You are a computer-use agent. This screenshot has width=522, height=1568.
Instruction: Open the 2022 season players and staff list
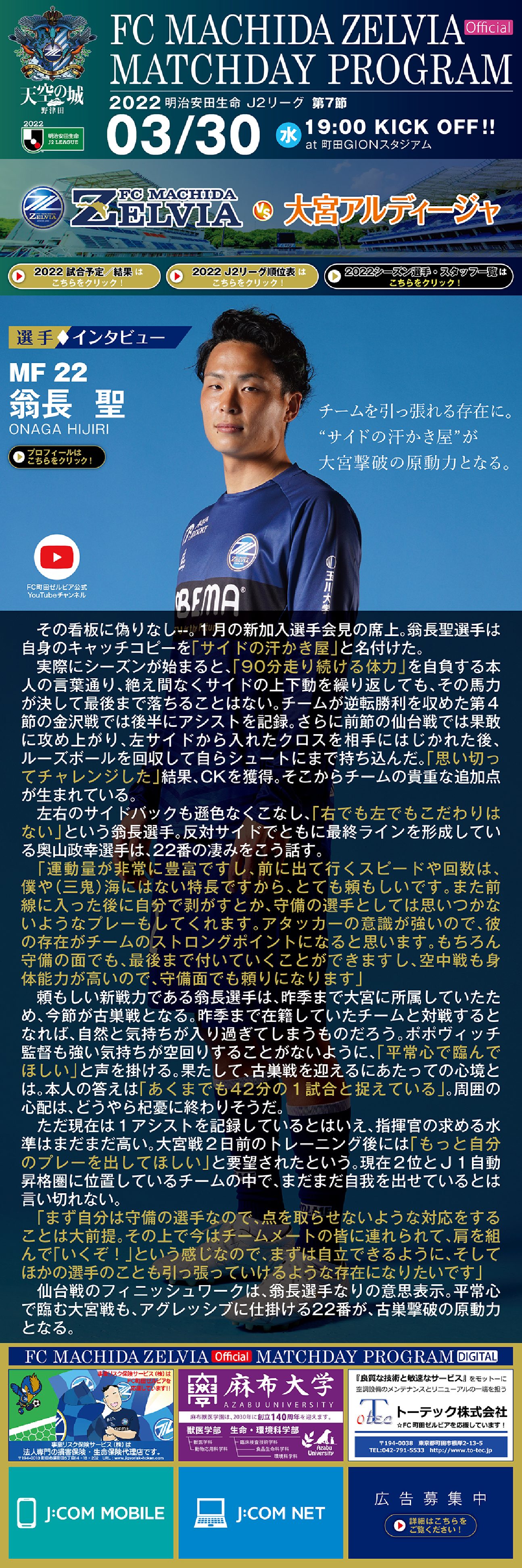click(x=419, y=276)
